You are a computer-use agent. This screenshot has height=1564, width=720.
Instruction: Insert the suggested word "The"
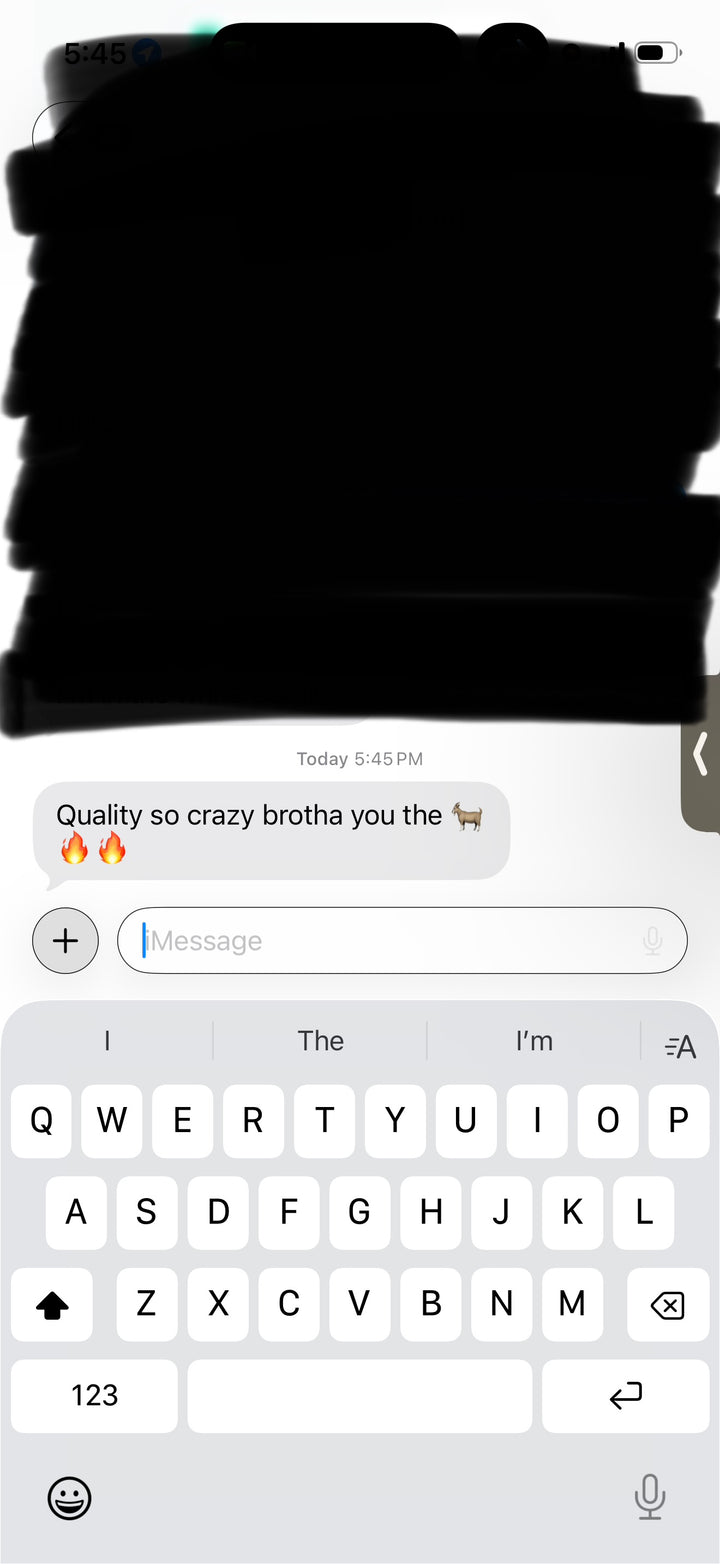coord(320,1041)
